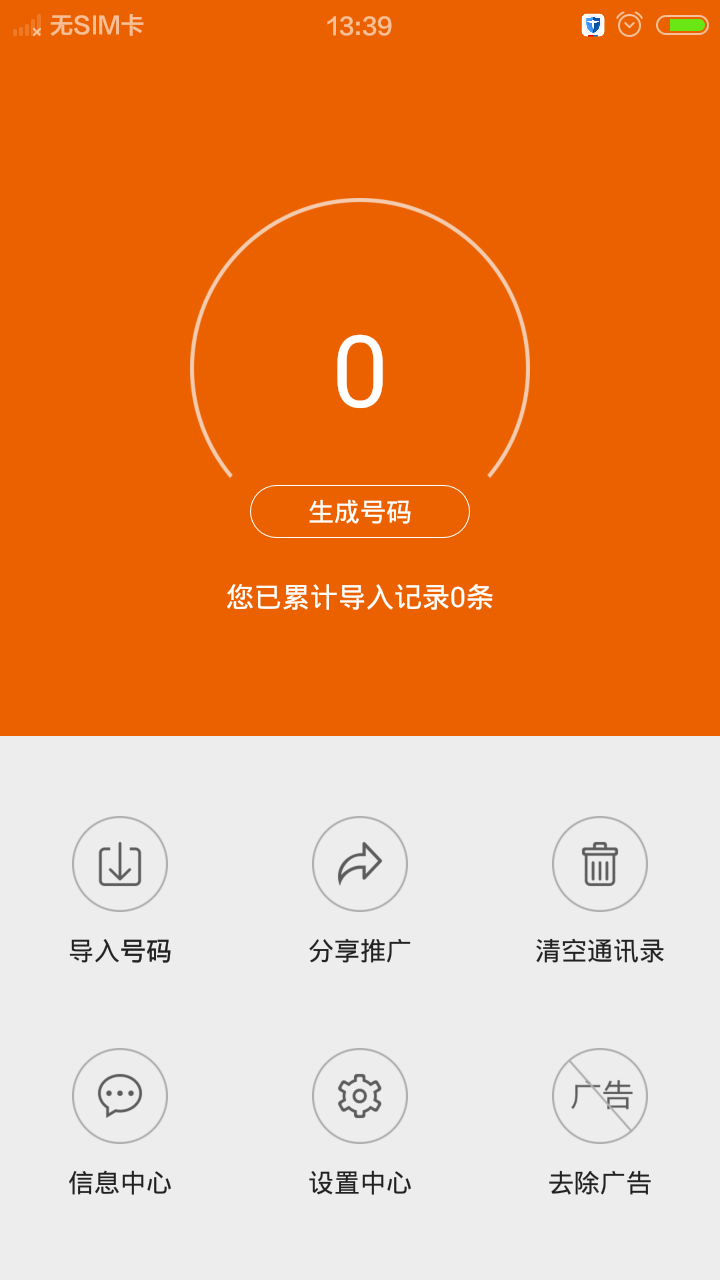Image resolution: width=720 pixels, height=1280 pixels.
Task: Click the alarm clock icon in status bar
Action: (x=630, y=25)
